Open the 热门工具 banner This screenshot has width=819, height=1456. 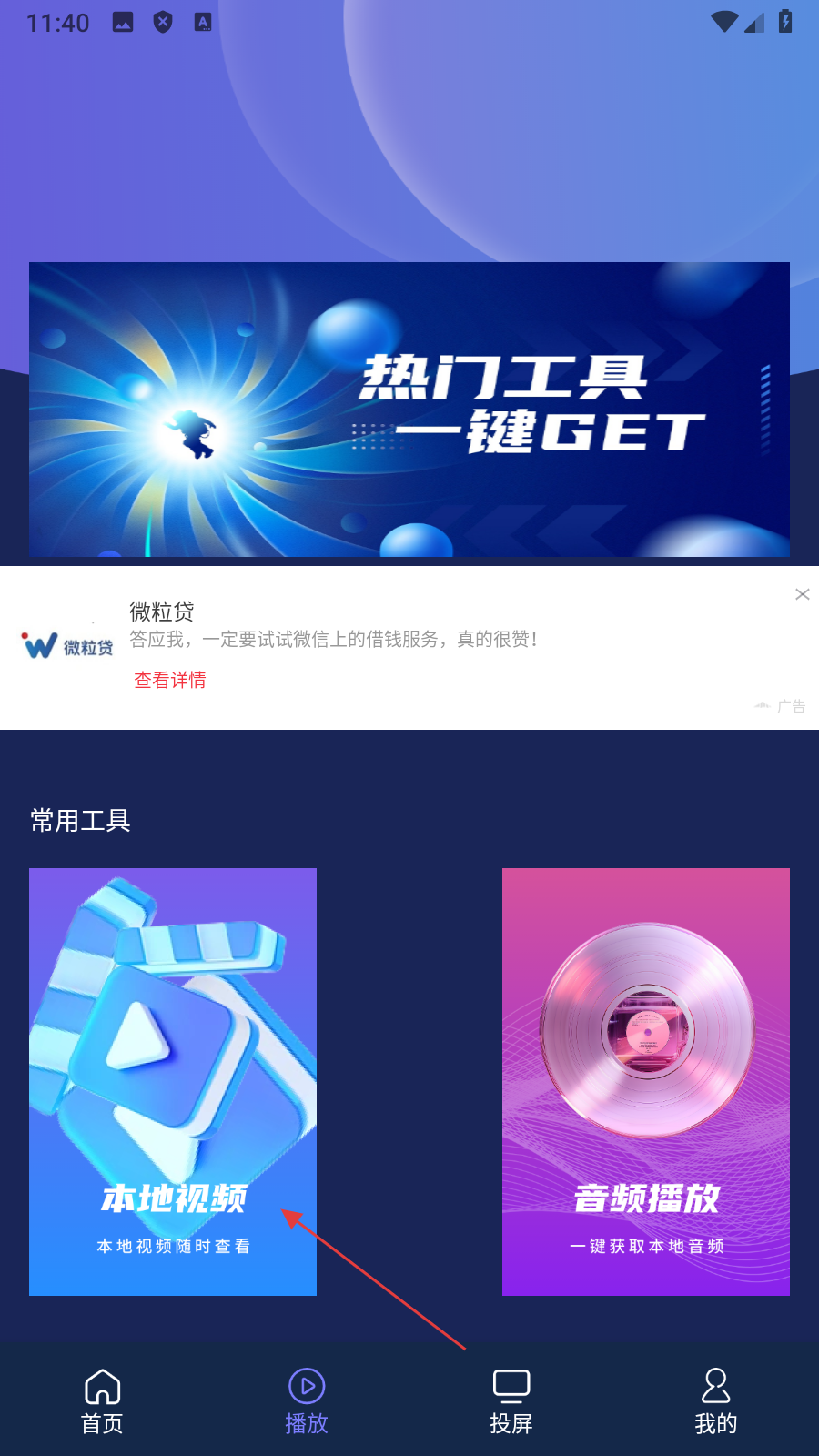point(409,409)
